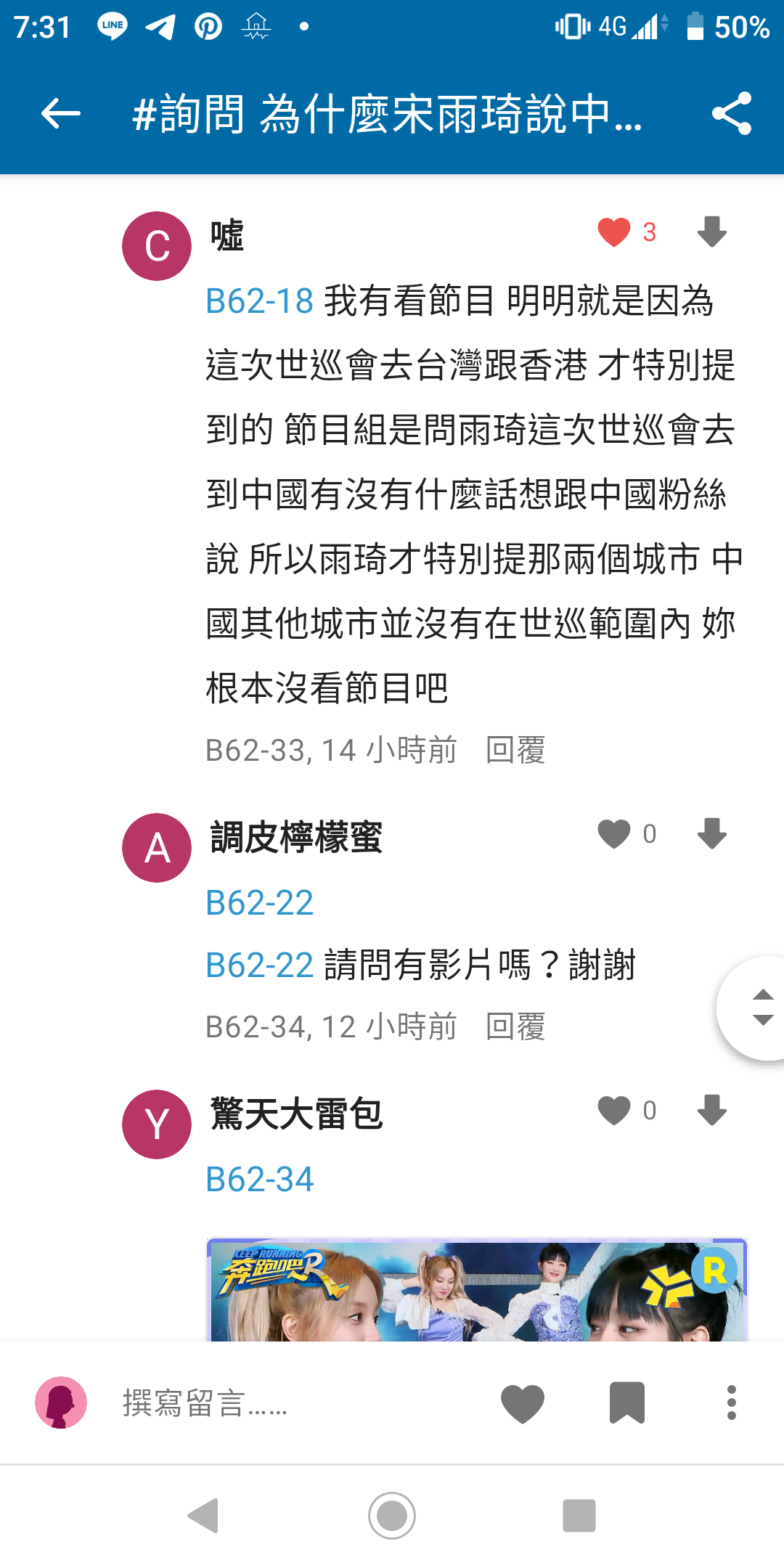
Task: Go to the system home screen
Action: [x=392, y=1516]
